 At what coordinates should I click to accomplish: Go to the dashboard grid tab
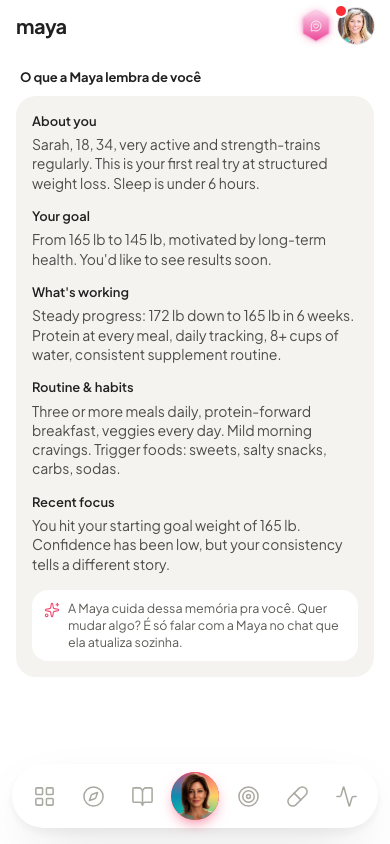pos(45,796)
